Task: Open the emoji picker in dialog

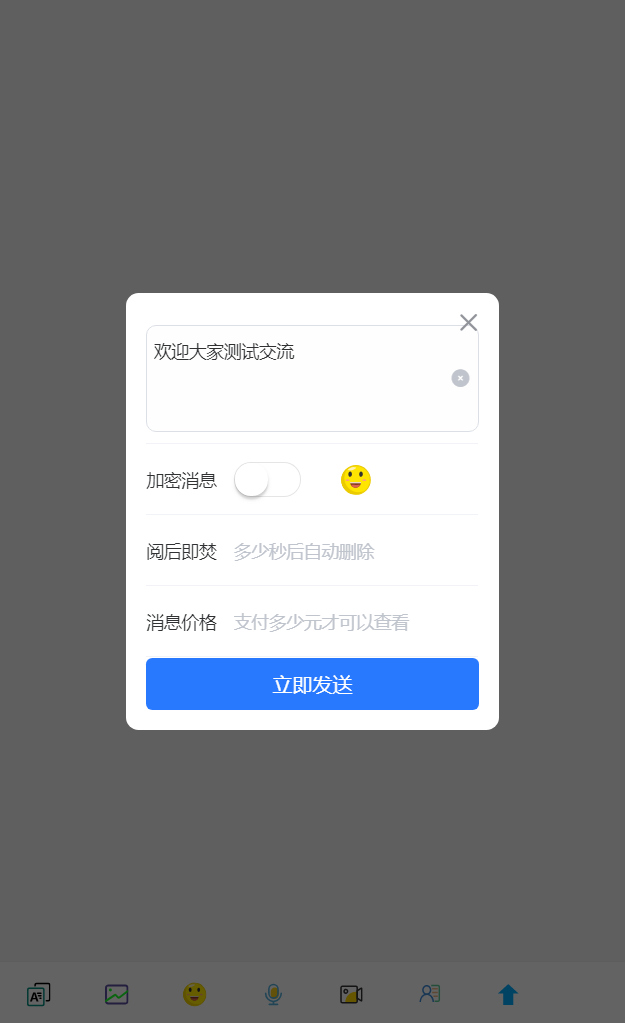Action: (x=356, y=480)
